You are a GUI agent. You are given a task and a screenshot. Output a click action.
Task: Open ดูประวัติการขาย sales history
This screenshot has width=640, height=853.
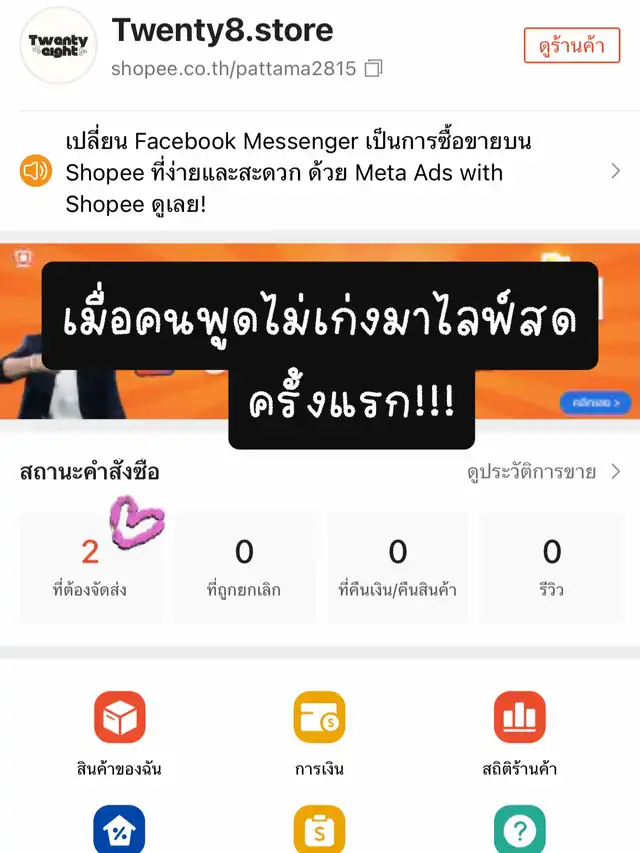coord(543,472)
